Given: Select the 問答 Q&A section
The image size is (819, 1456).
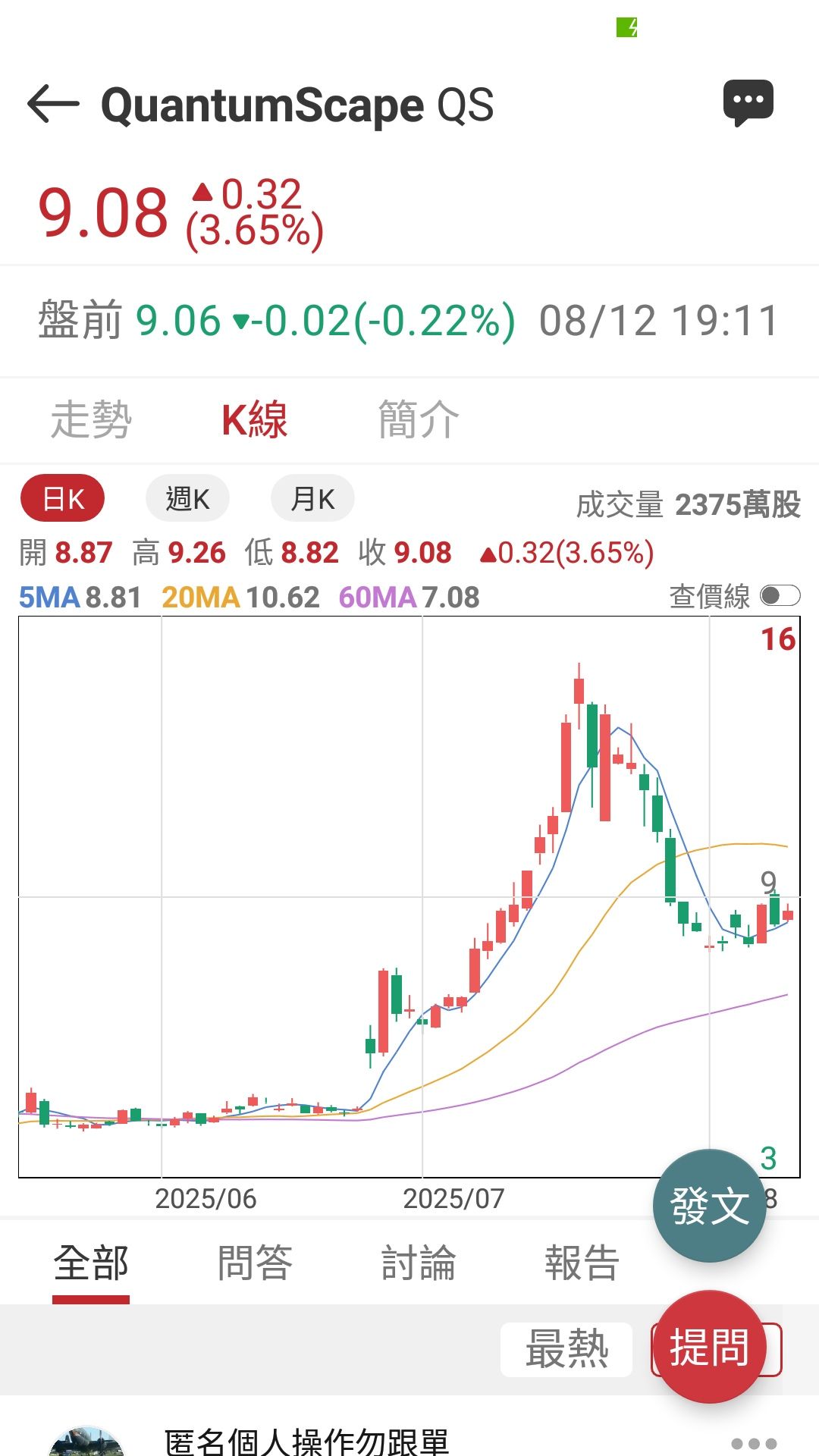Looking at the screenshot, I should click(x=256, y=1260).
